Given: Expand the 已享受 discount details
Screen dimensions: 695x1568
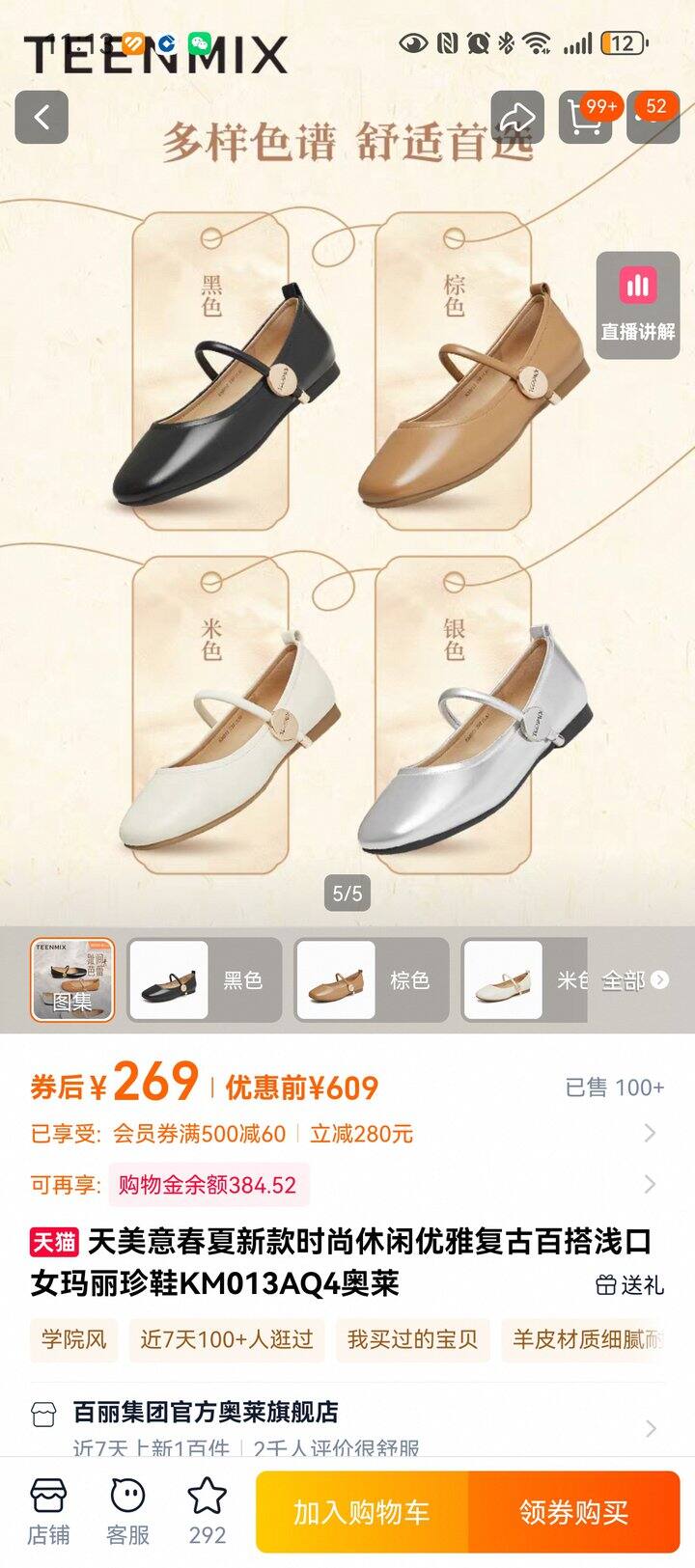Looking at the screenshot, I should [649, 1133].
